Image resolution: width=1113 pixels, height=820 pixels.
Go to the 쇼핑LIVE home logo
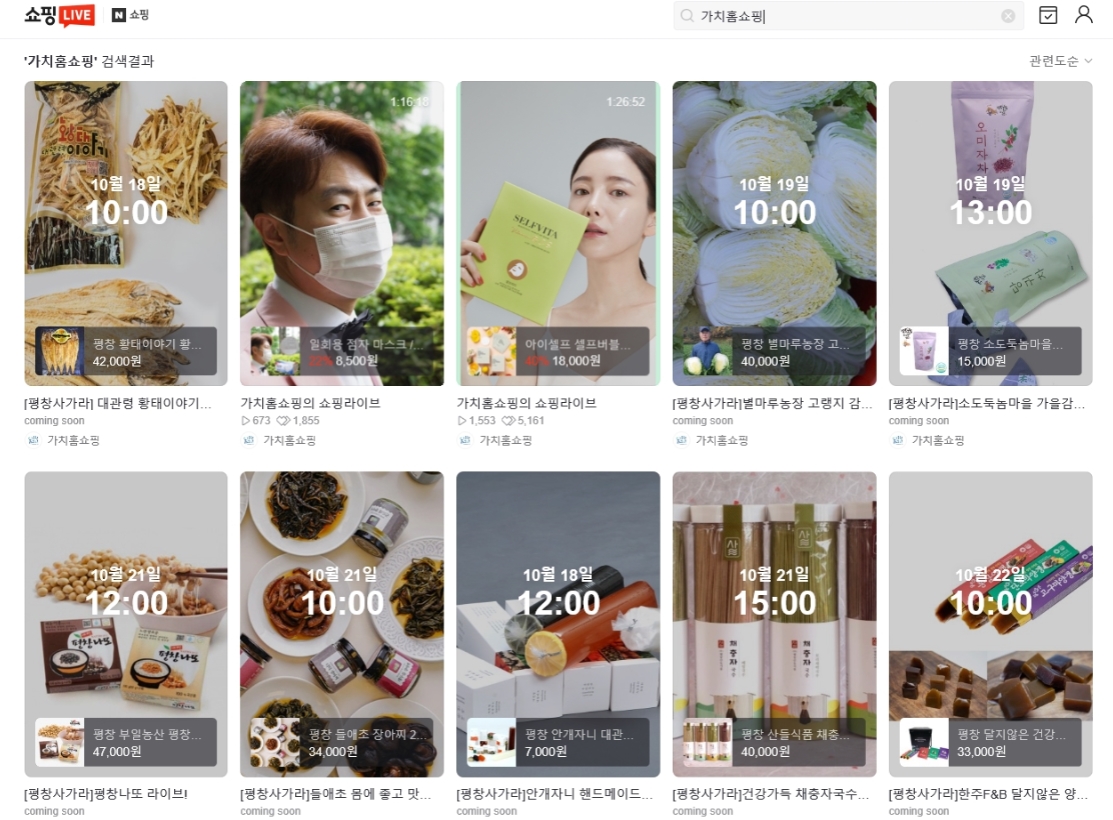(x=59, y=15)
